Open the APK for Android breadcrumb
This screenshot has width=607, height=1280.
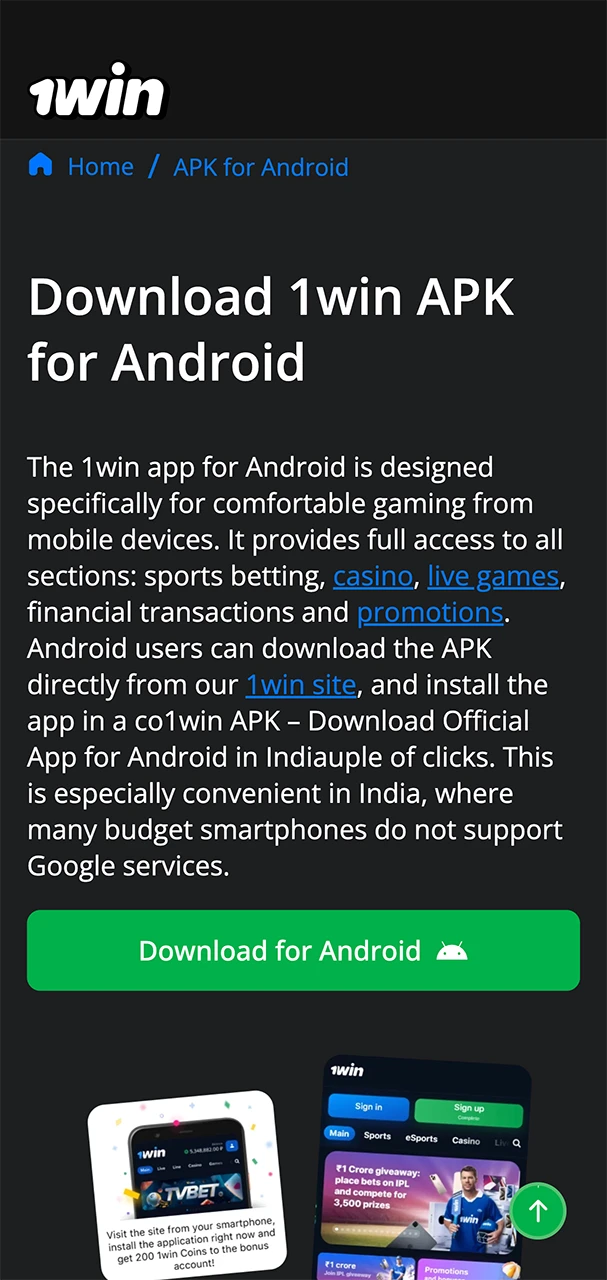pyautogui.click(x=261, y=167)
